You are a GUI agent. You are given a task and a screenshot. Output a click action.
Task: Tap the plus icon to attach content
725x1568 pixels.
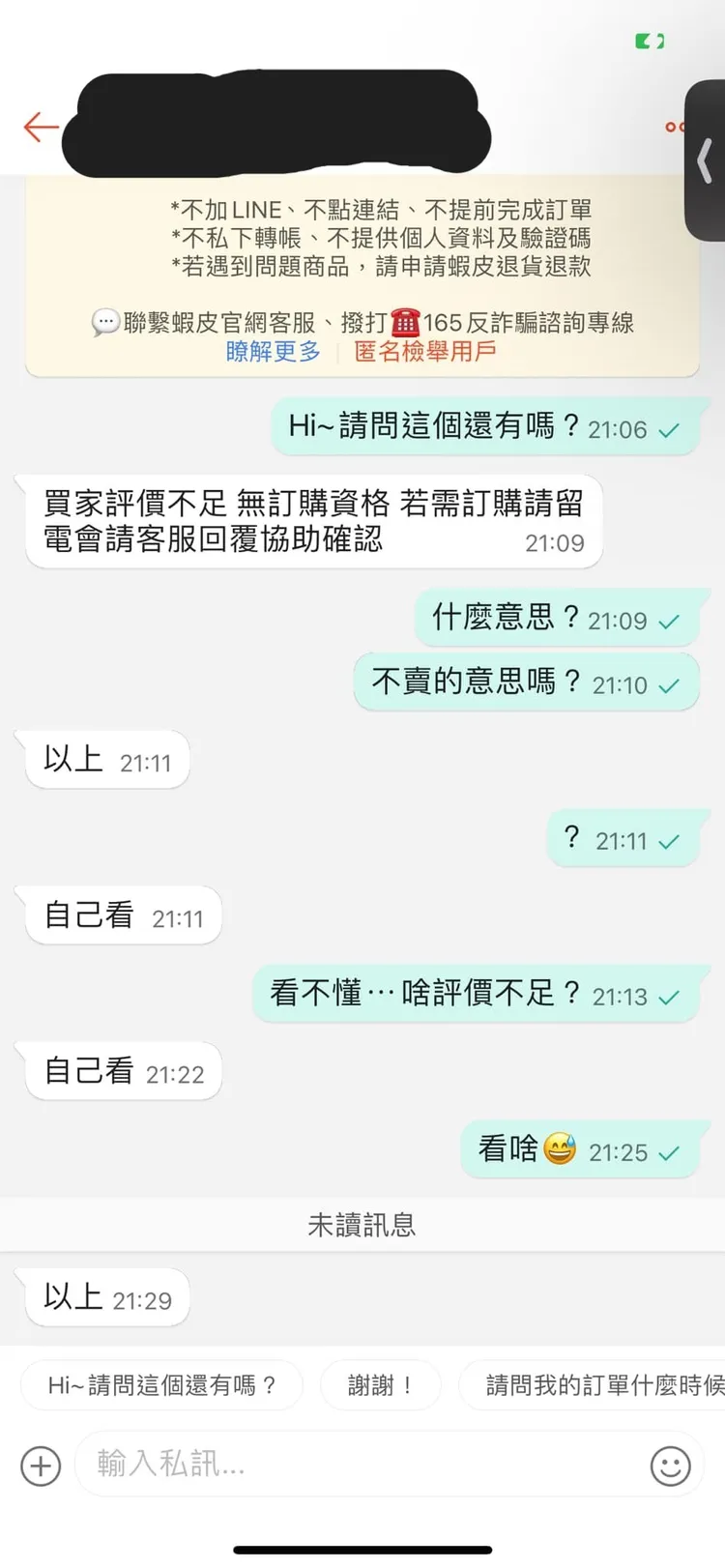tap(40, 1466)
